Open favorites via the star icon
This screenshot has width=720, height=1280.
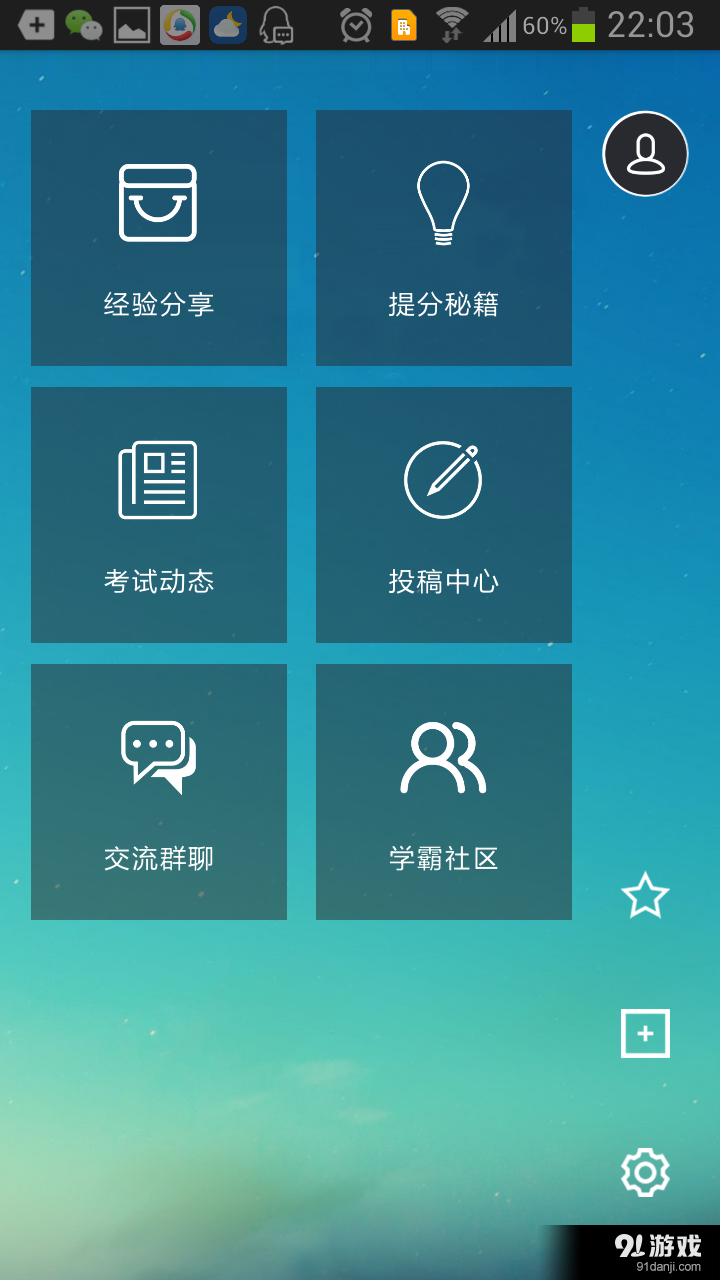[645, 896]
